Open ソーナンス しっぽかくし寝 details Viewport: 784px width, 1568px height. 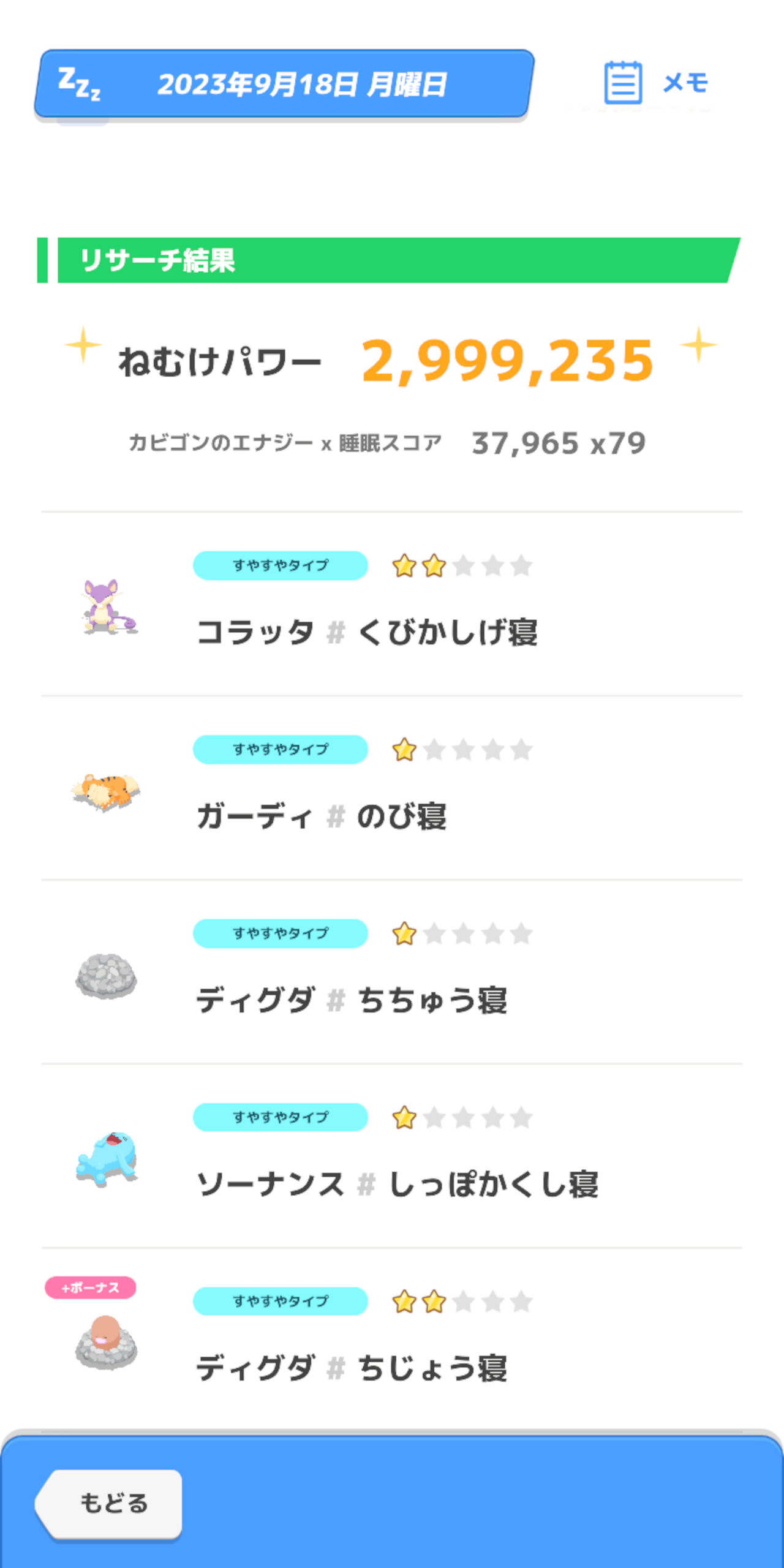pyautogui.click(x=392, y=1156)
